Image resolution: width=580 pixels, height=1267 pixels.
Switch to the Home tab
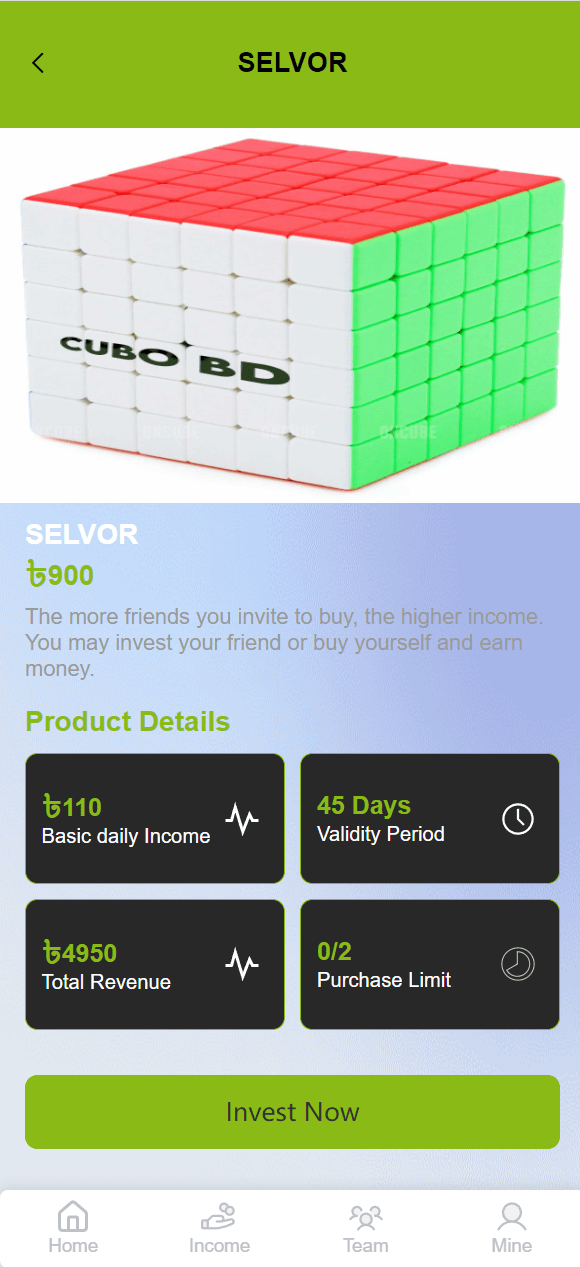pyautogui.click(x=73, y=1228)
